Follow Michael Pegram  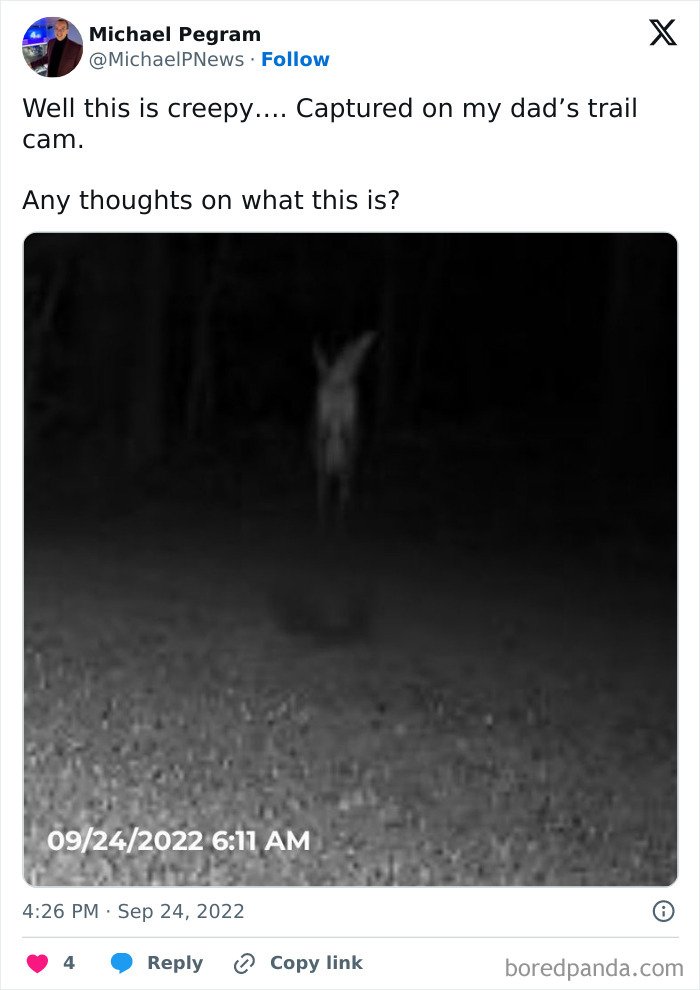pos(295,60)
